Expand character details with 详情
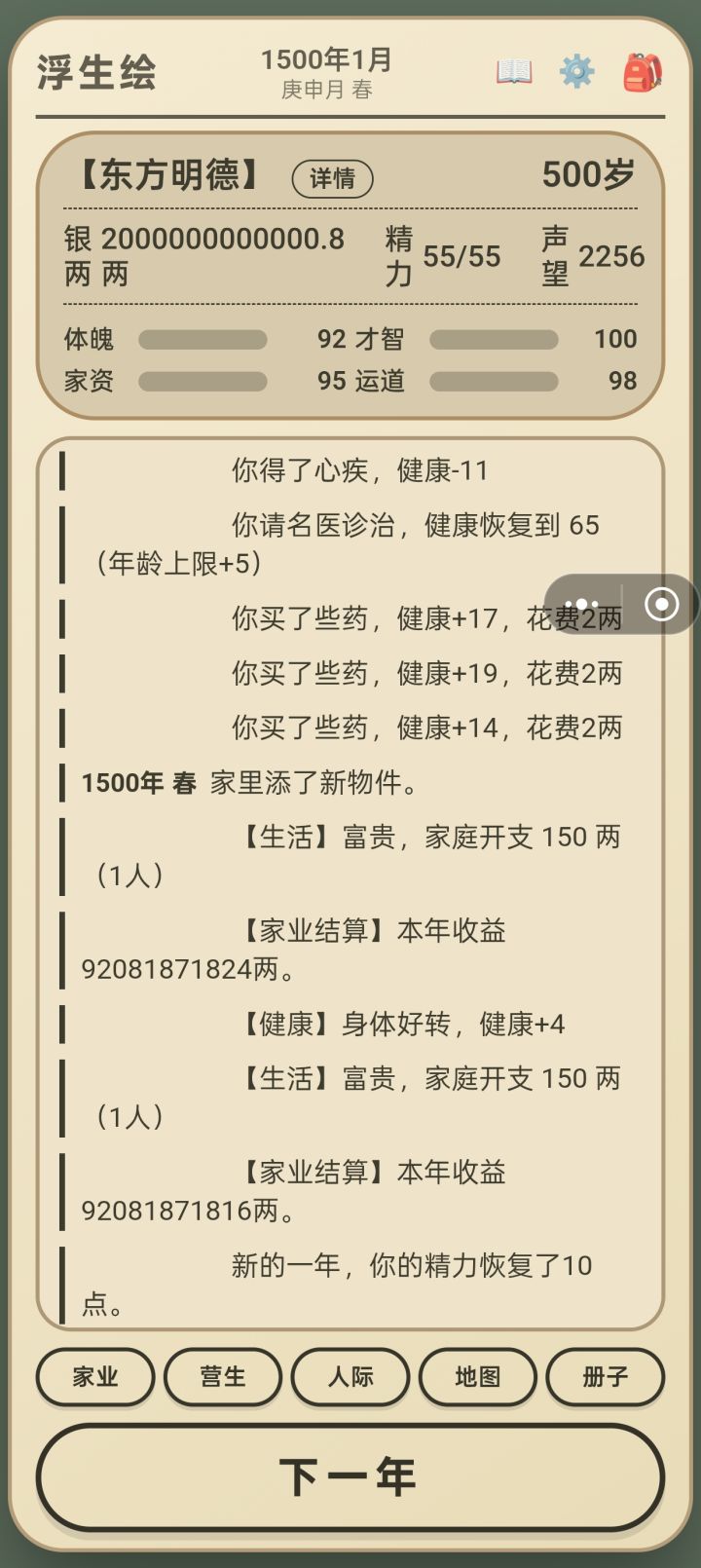Viewport: 701px width, 1568px height. [333, 178]
